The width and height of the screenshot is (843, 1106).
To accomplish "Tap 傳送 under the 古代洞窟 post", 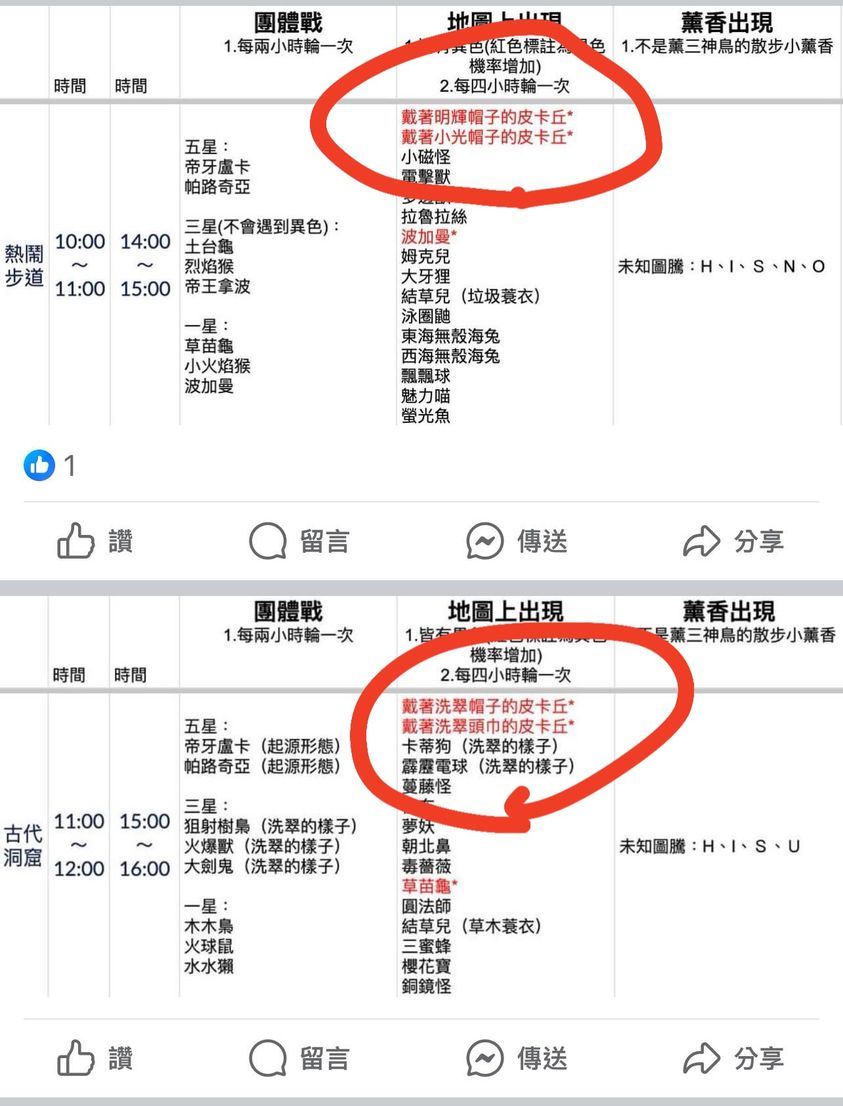I will point(517,1058).
